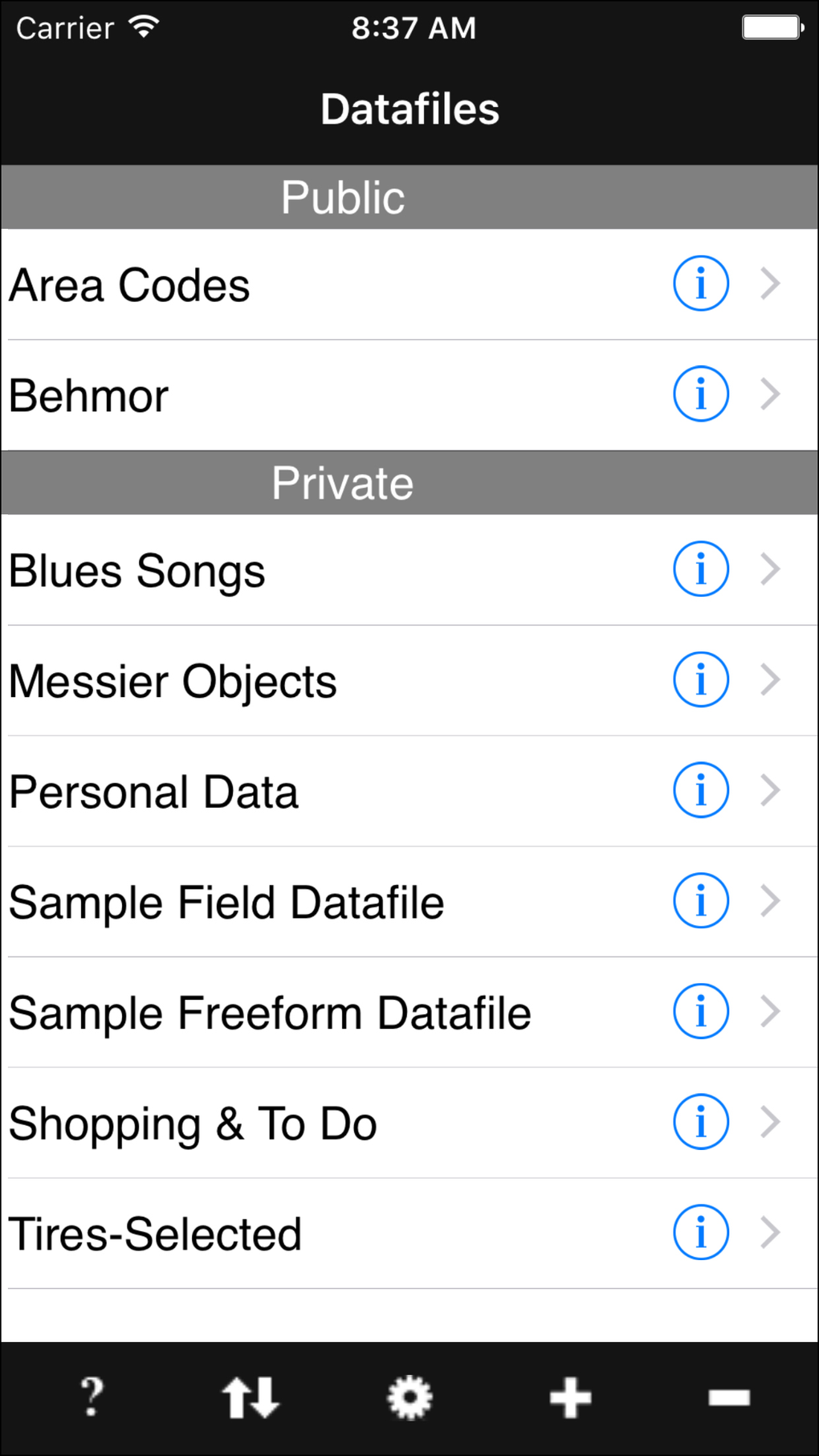Tap the info icon next to Area Codes
This screenshot has width=819, height=1456.
pos(700,283)
